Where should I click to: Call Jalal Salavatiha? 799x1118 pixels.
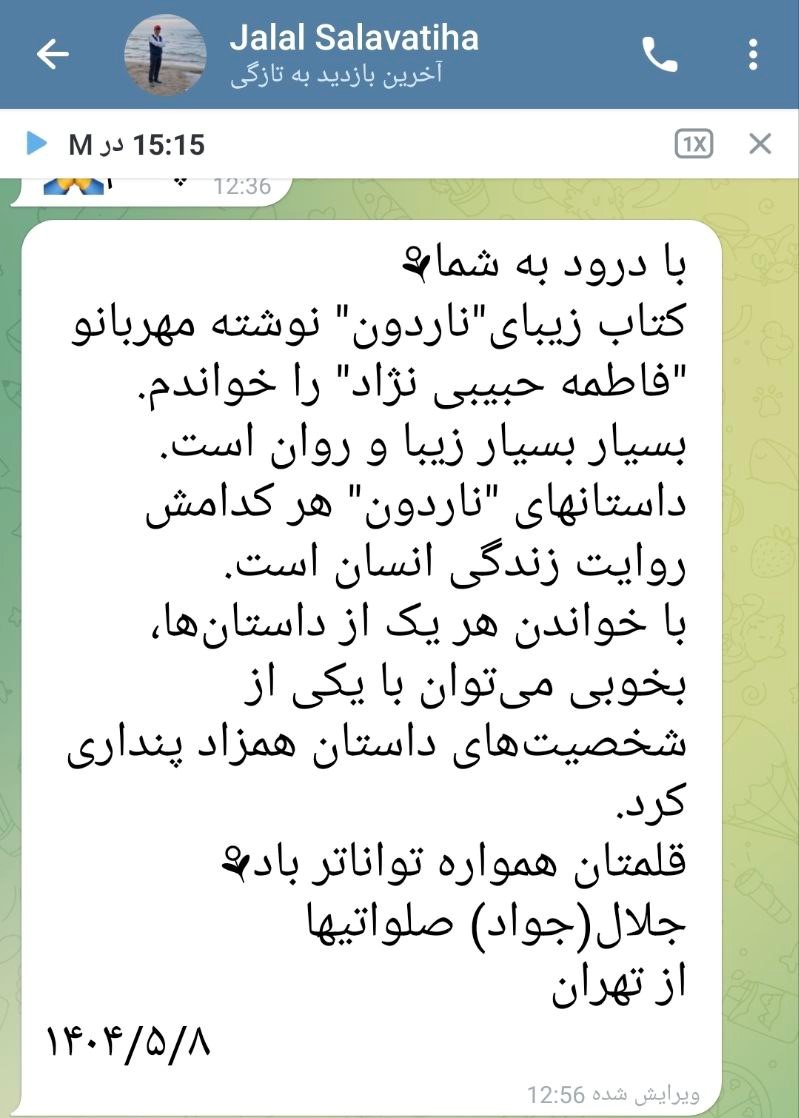pos(659,54)
